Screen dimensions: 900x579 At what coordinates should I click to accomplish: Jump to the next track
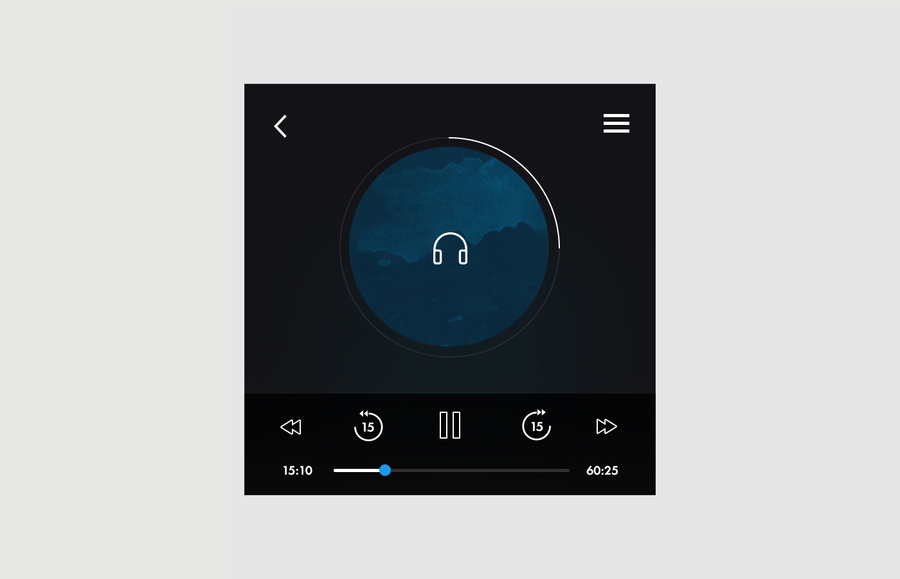[x=606, y=427]
